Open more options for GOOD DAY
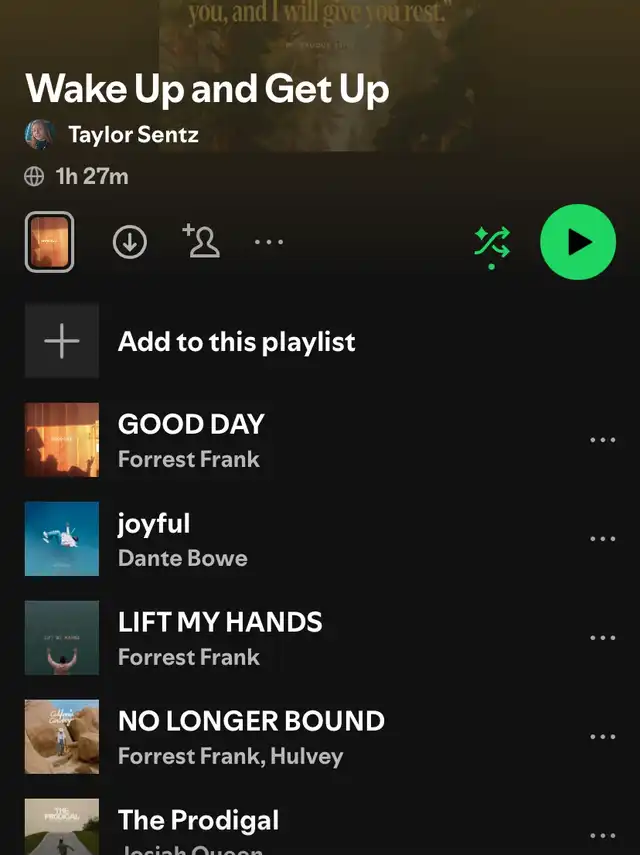This screenshot has width=640, height=855. [x=602, y=440]
